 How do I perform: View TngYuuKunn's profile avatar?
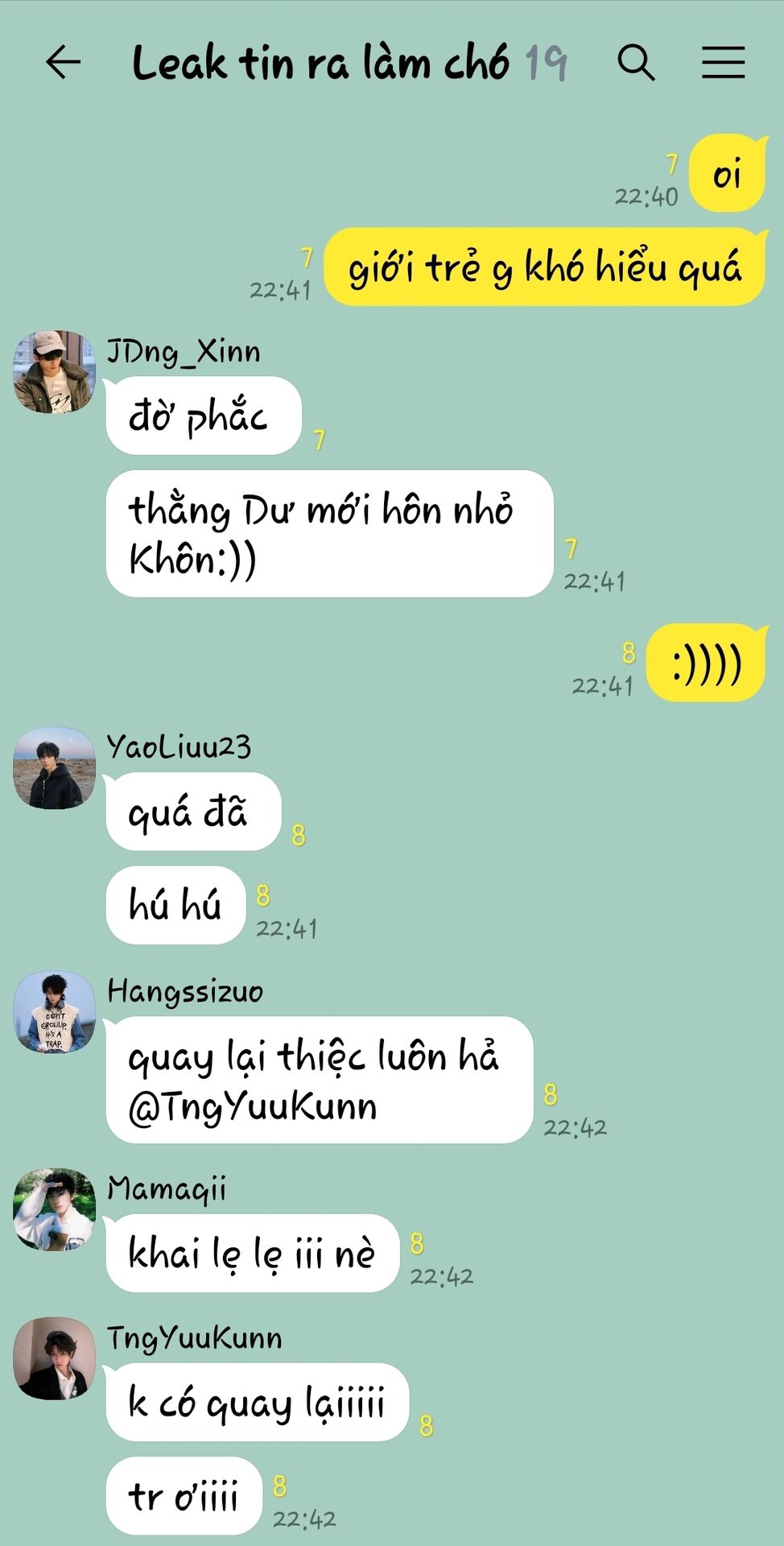[55, 1359]
